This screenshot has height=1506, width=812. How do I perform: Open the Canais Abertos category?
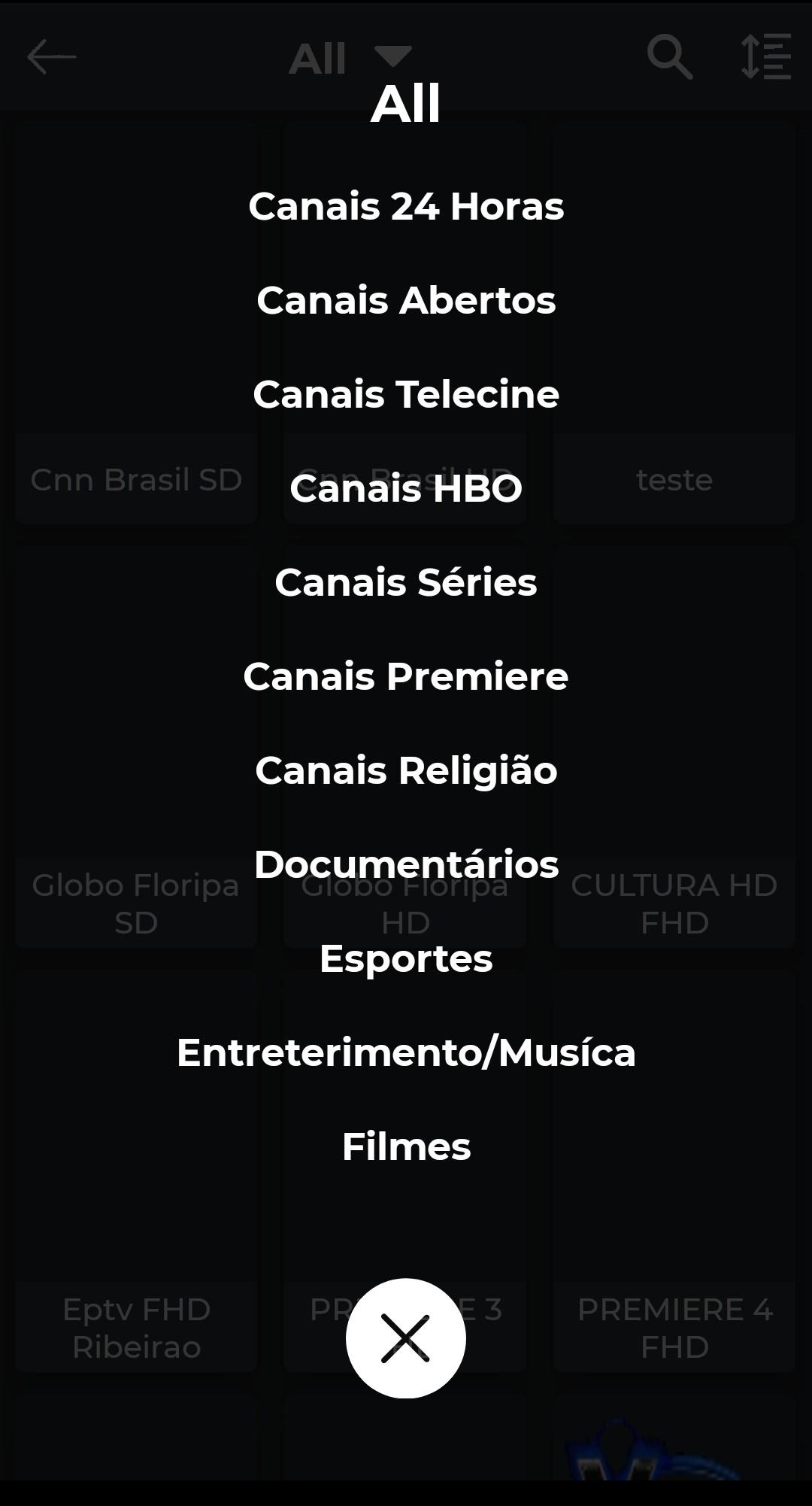[x=406, y=300]
